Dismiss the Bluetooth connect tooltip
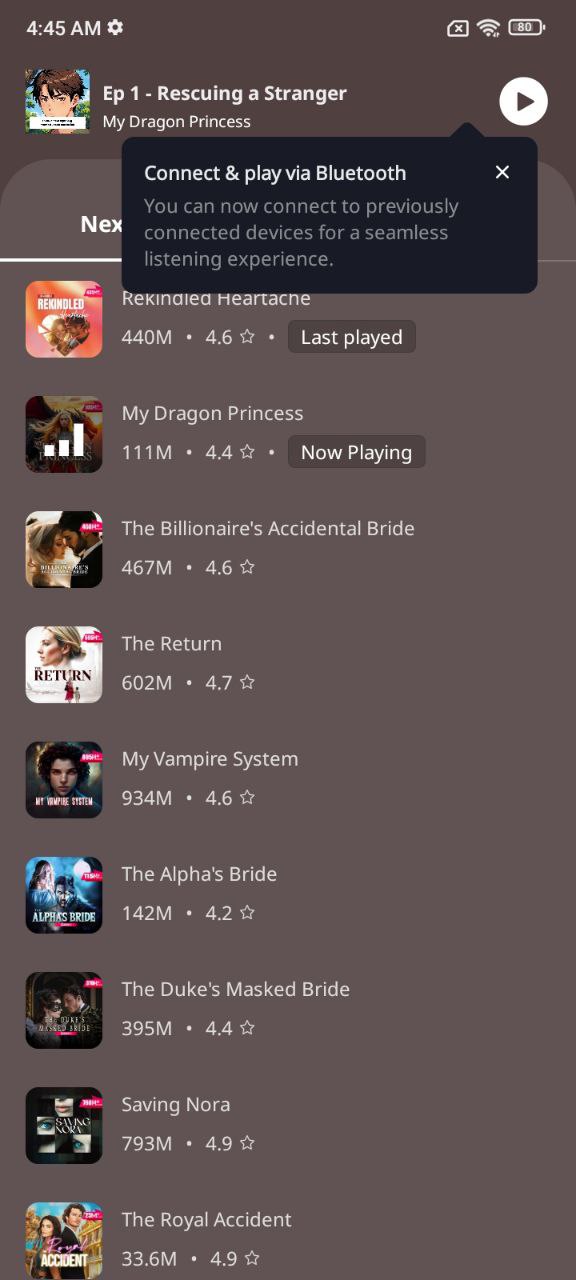576x1280 pixels. tap(502, 172)
